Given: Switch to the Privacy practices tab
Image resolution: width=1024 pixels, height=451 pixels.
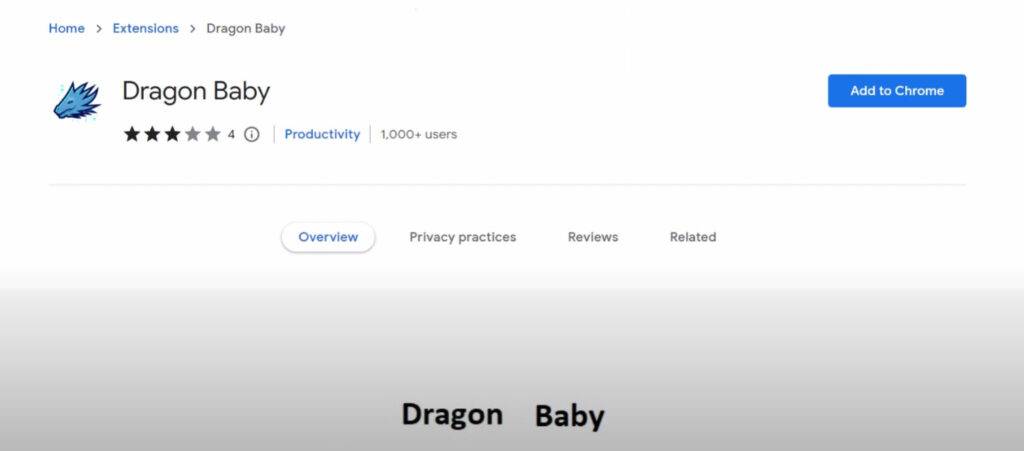Looking at the screenshot, I should coord(462,237).
